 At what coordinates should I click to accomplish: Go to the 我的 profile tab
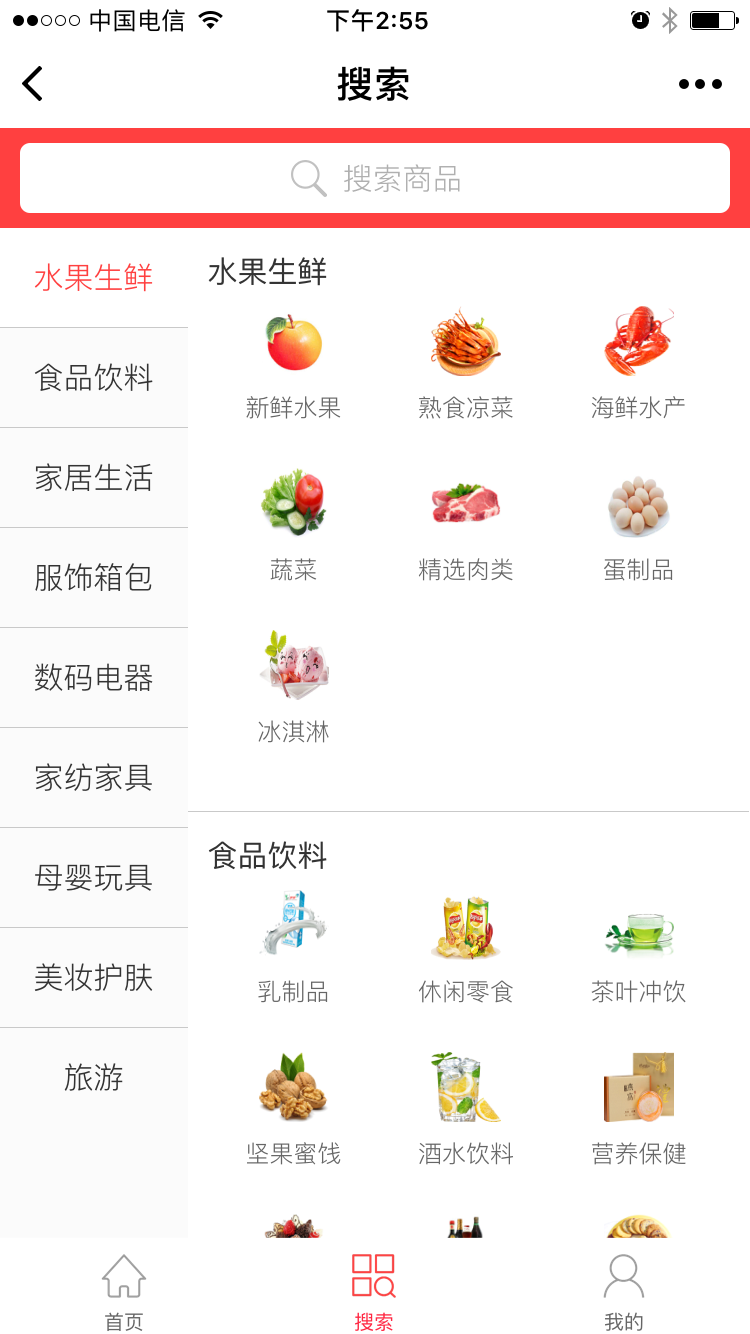click(x=624, y=1294)
